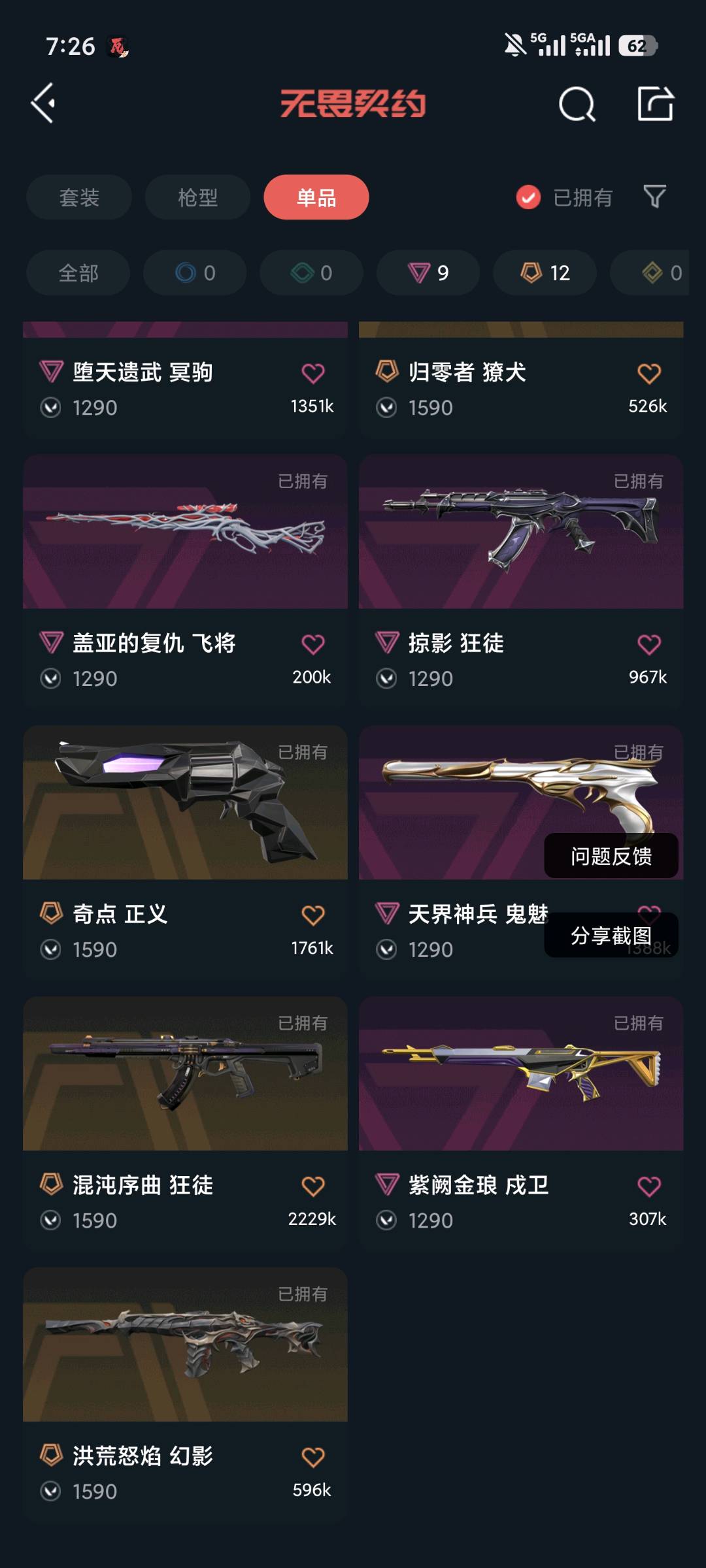Image resolution: width=706 pixels, height=1568 pixels.
Task: Tap the 分享截图 button
Action: [x=611, y=935]
